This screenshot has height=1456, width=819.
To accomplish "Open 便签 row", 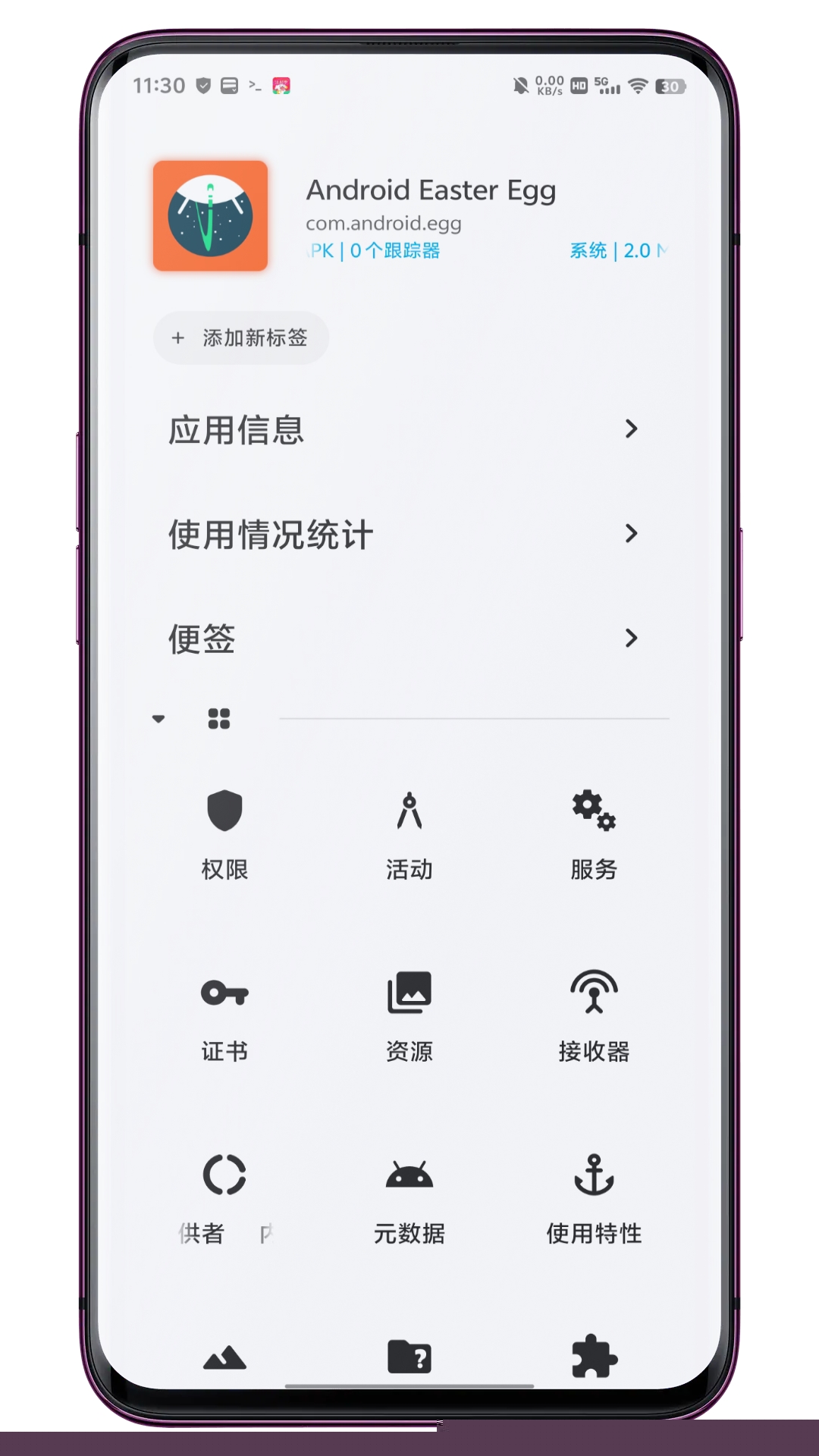I will (x=402, y=639).
